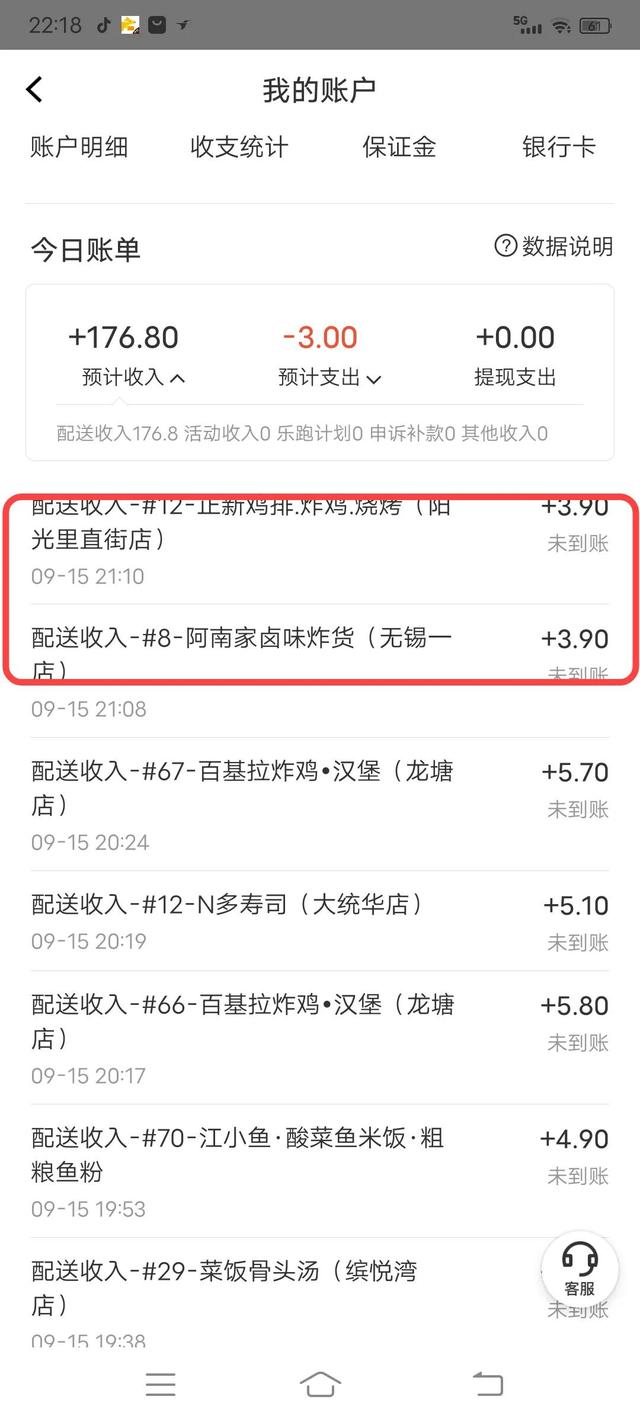This screenshot has height=1422, width=640.
Task: Open the #70 江小鱼 income entry
Action: pos(320,1171)
